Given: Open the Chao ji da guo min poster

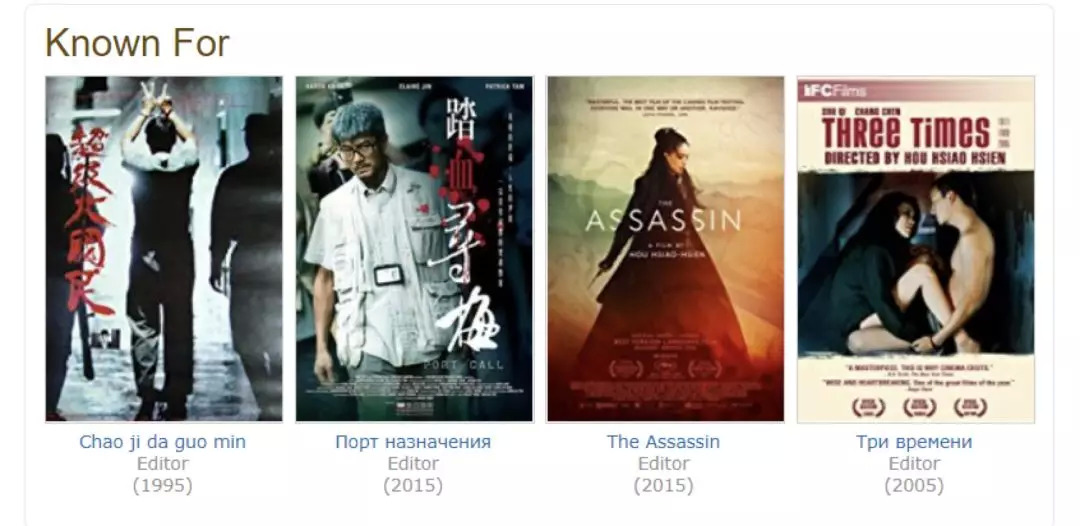Looking at the screenshot, I should pos(164,249).
